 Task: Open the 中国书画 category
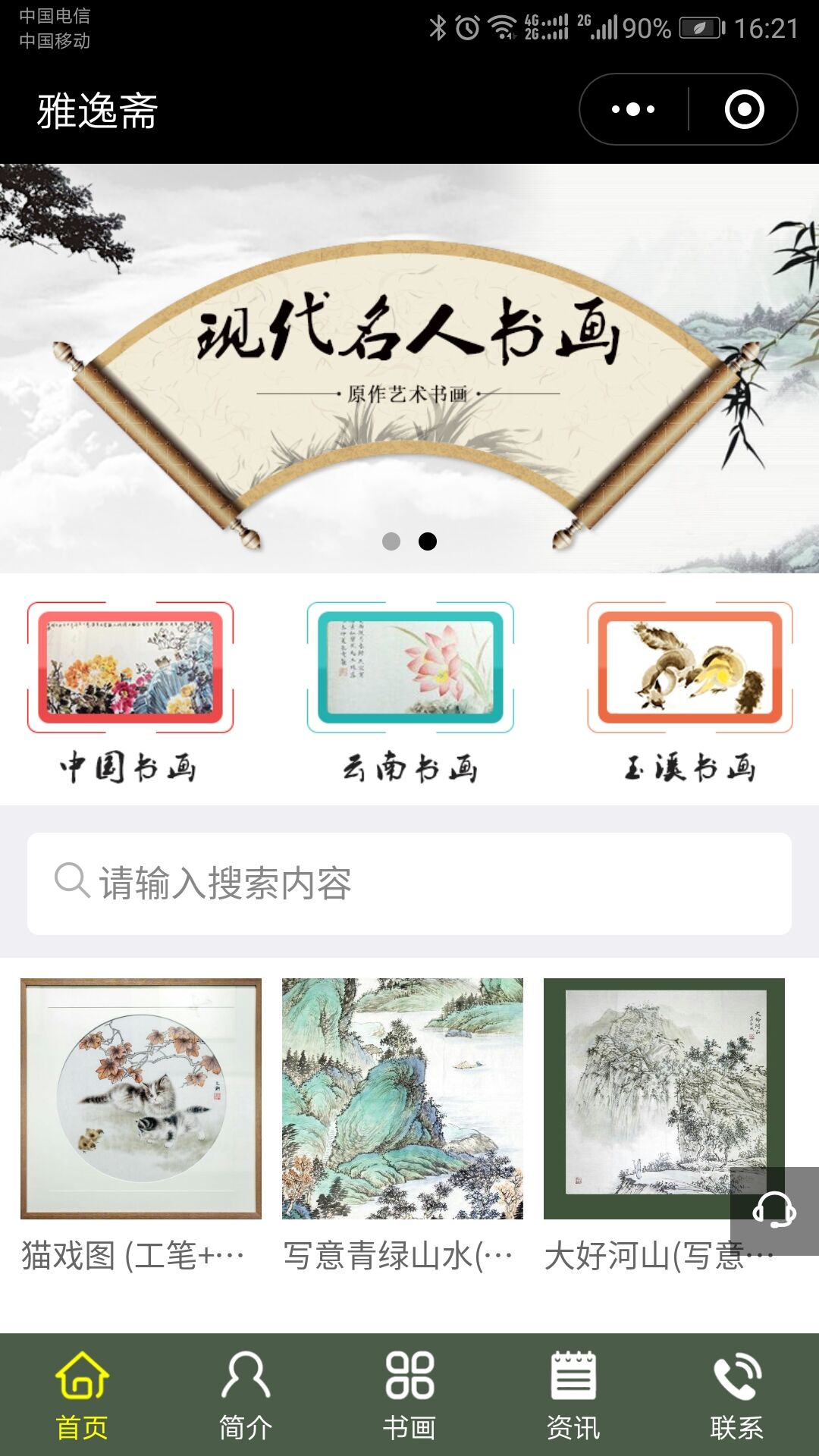(x=130, y=690)
